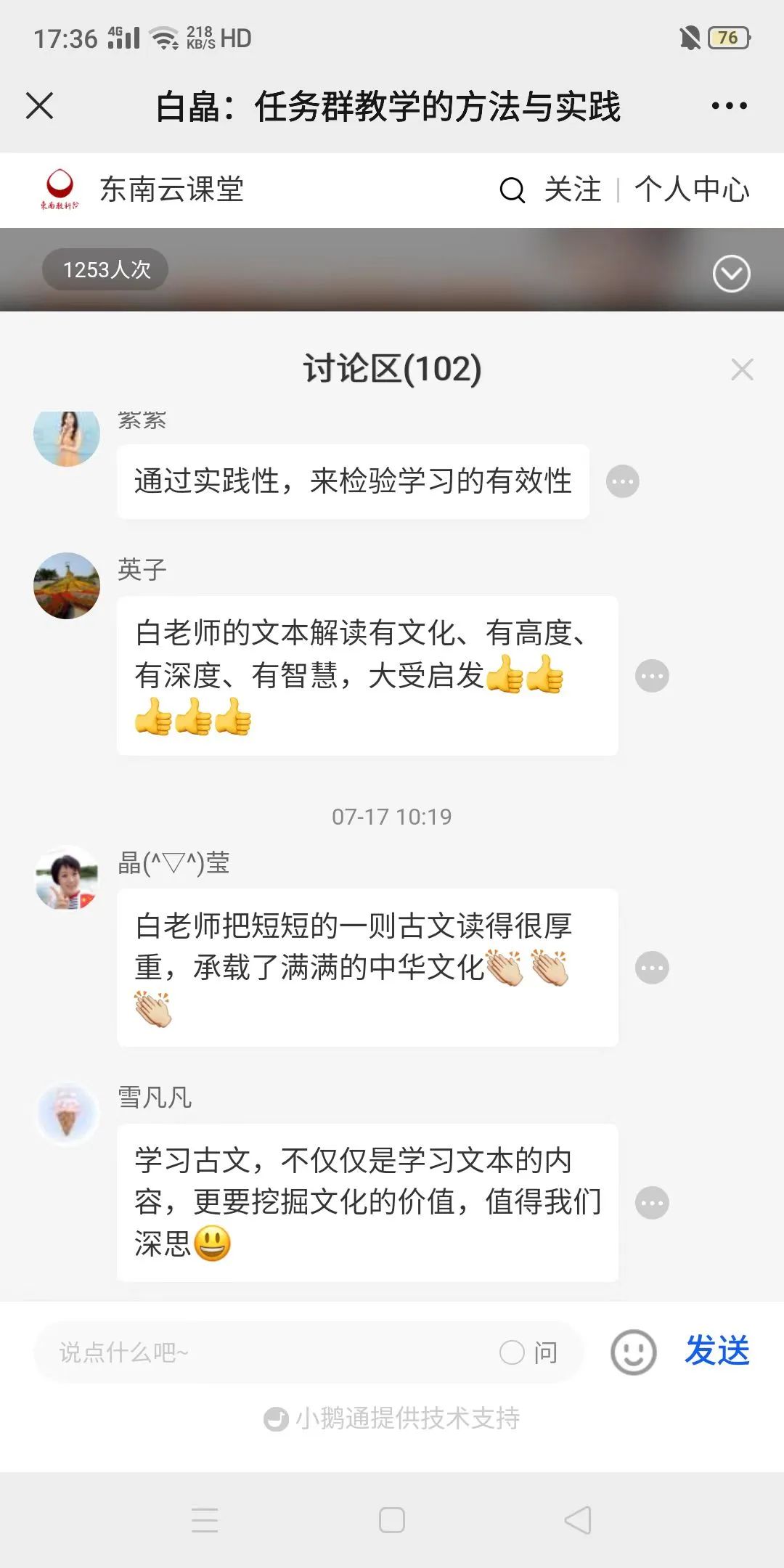Go to the system home screen
784x1568 pixels.
[x=392, y=1520]
